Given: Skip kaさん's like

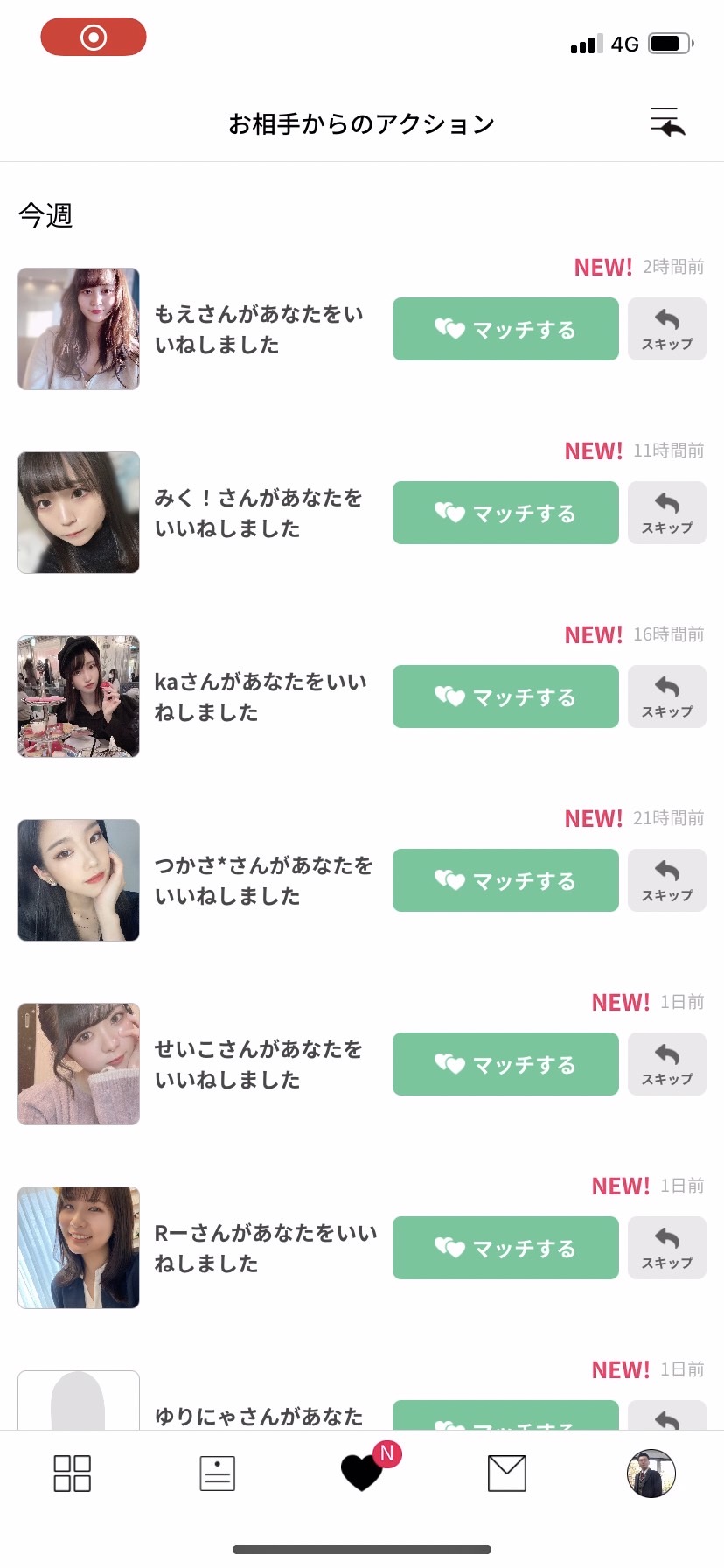Looking at the screenshot, I should tap(667, 696).
